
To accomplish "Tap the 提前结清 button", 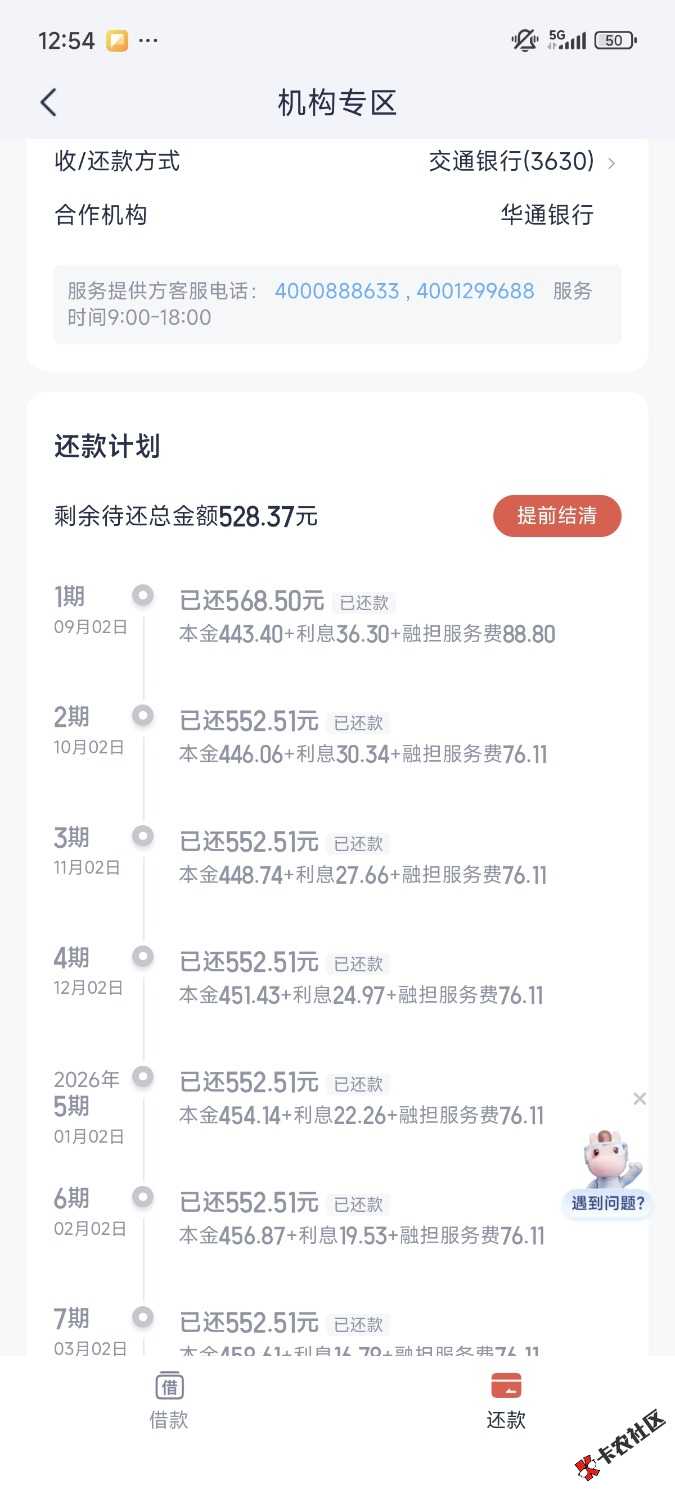I will (x=557, y=516).
